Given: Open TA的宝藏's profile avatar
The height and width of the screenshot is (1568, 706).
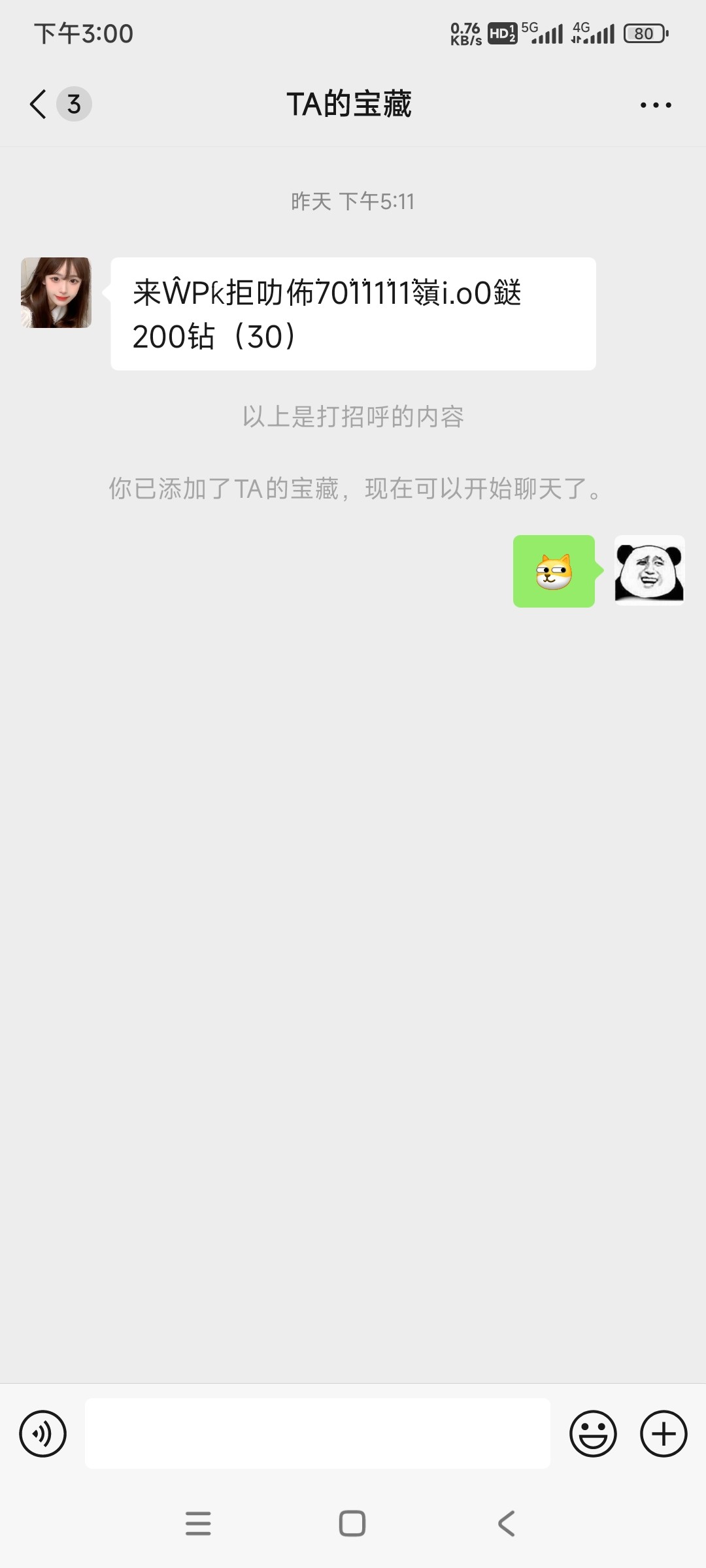Looking at the screenshot, I should (56, 293).
